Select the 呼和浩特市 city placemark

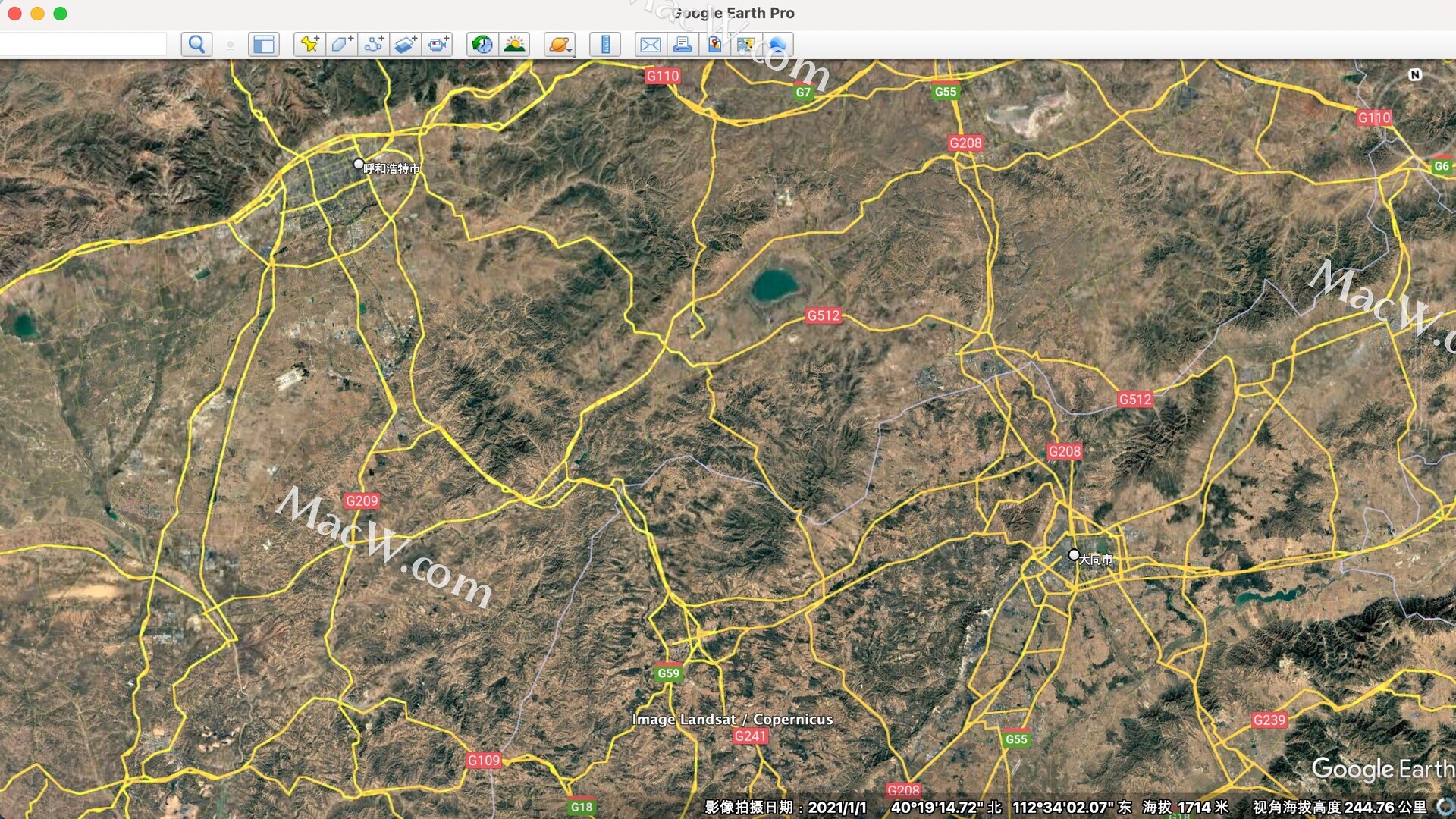click(x=359, y=164)
